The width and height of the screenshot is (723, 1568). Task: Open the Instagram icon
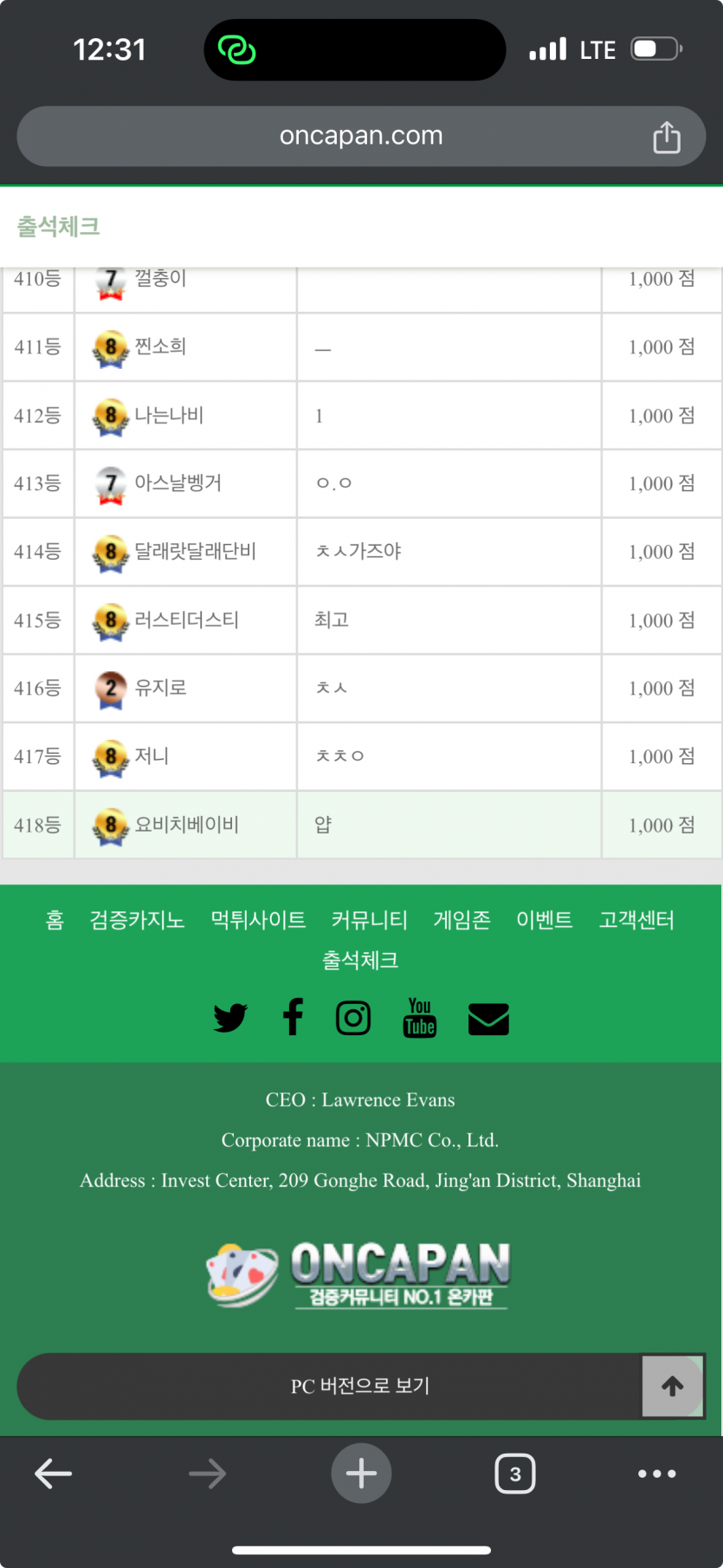coord(353,1017)
